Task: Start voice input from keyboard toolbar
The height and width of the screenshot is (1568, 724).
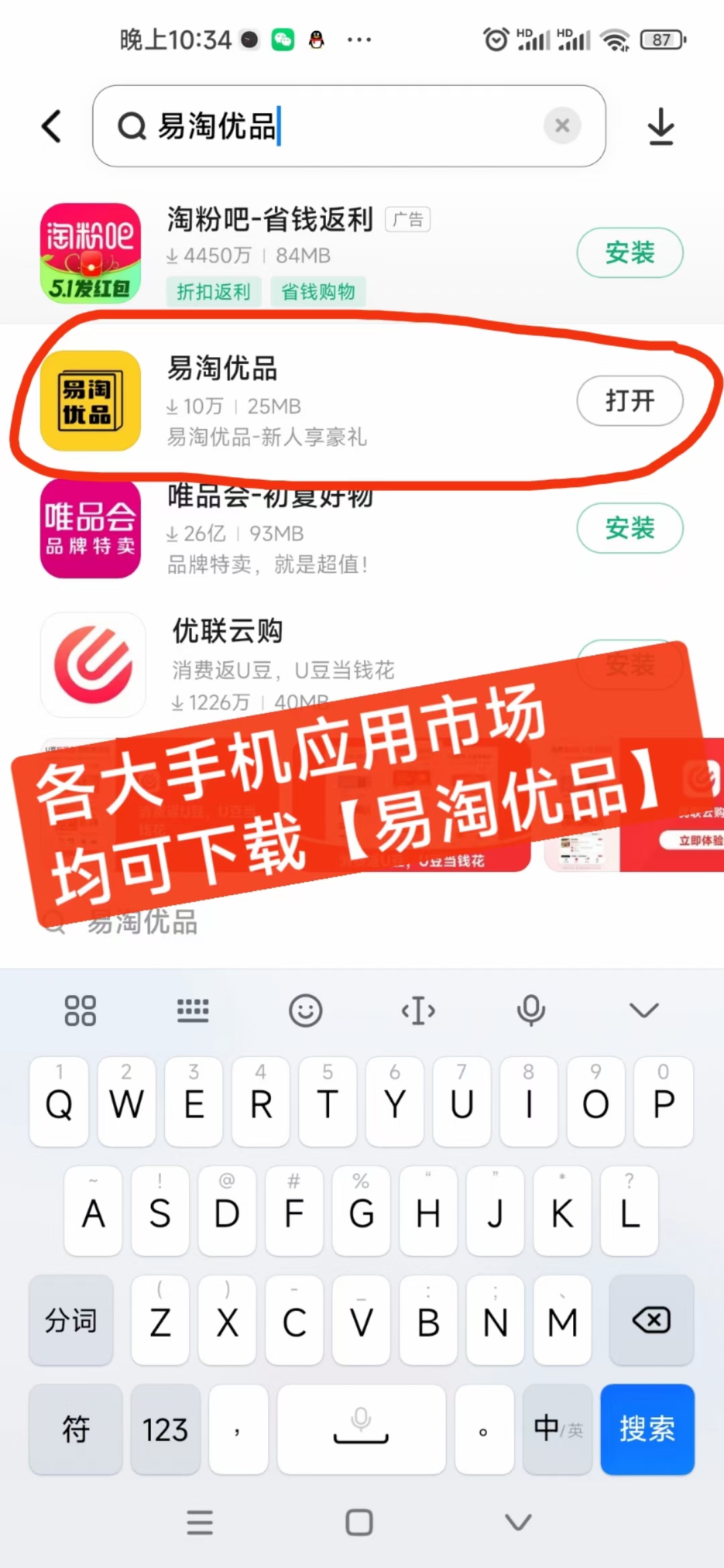Action: [530, 1010]
